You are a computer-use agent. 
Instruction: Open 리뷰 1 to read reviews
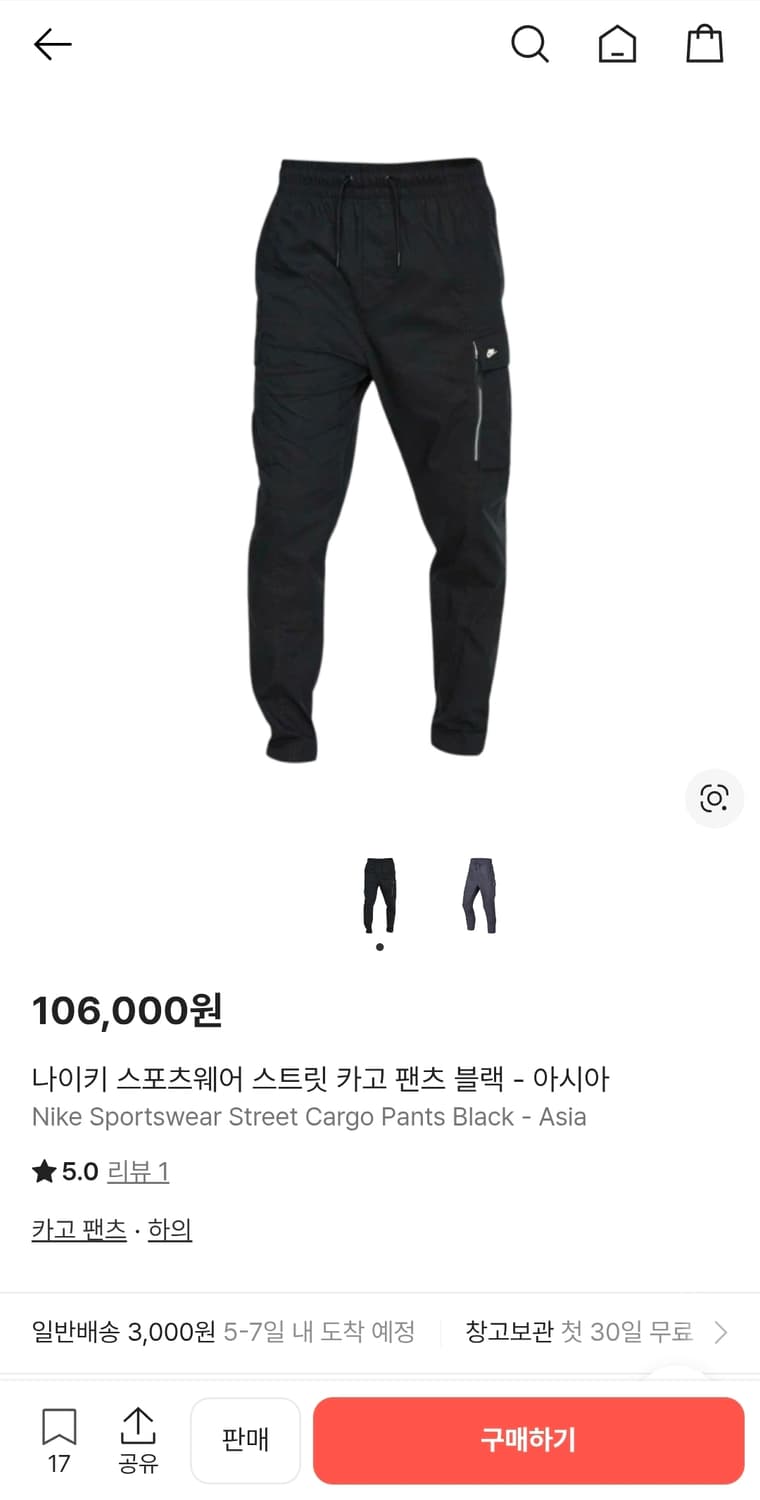[138, 1170]
